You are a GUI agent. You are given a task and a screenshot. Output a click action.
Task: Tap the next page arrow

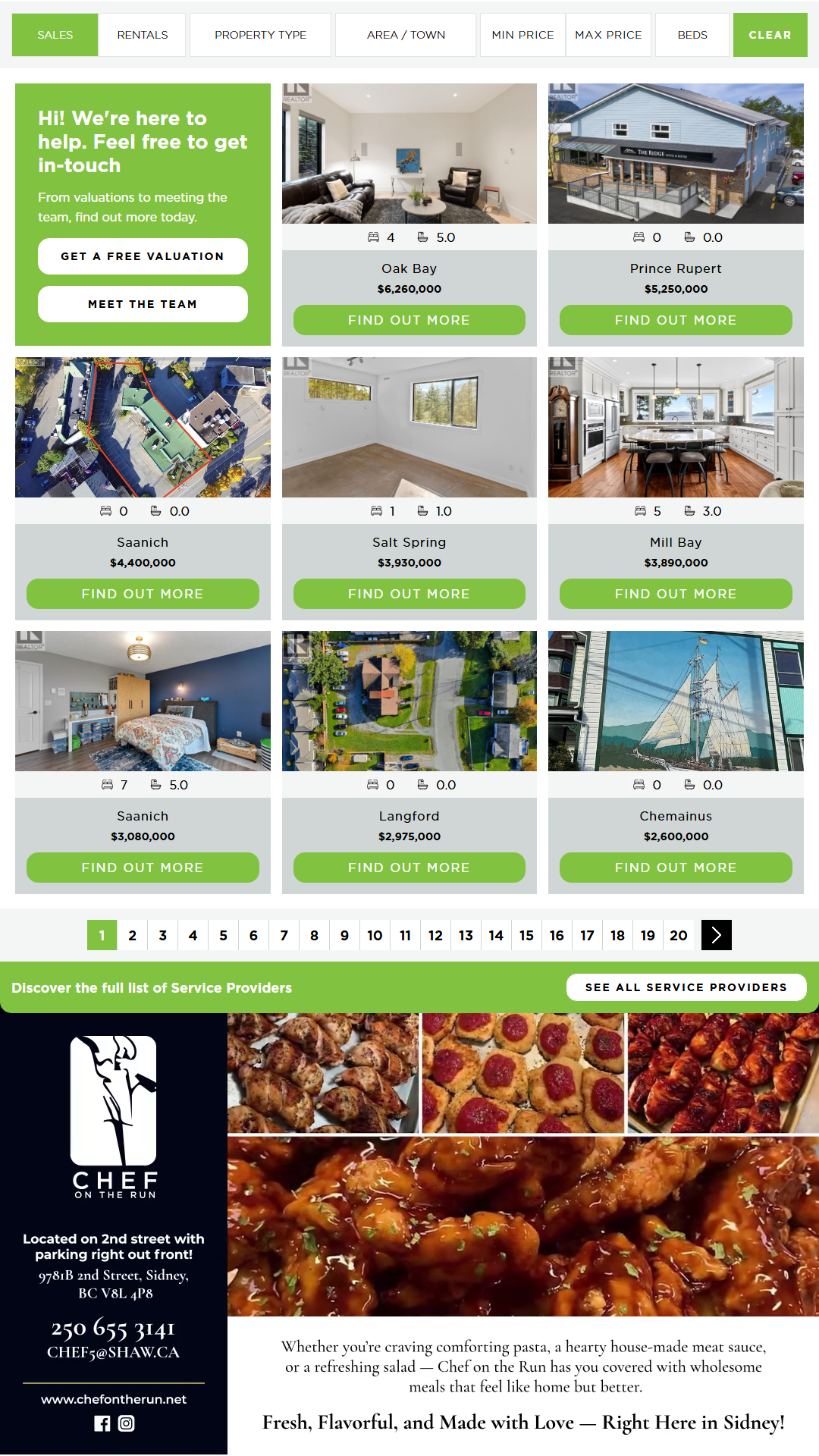click(x=716, y=935)
